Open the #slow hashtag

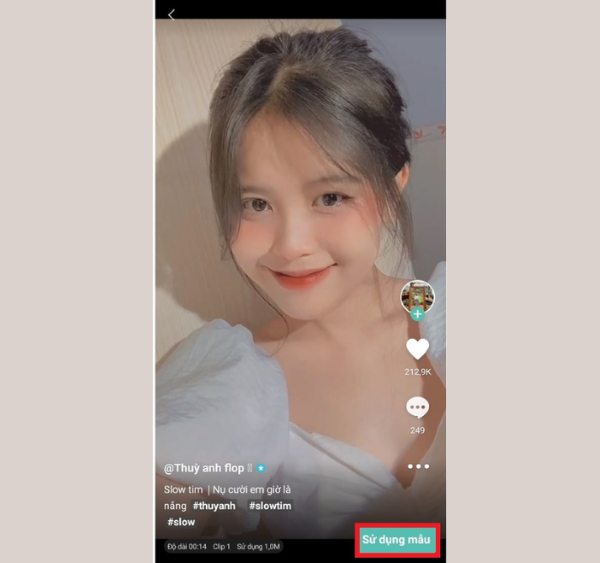(x=181, y=522)
